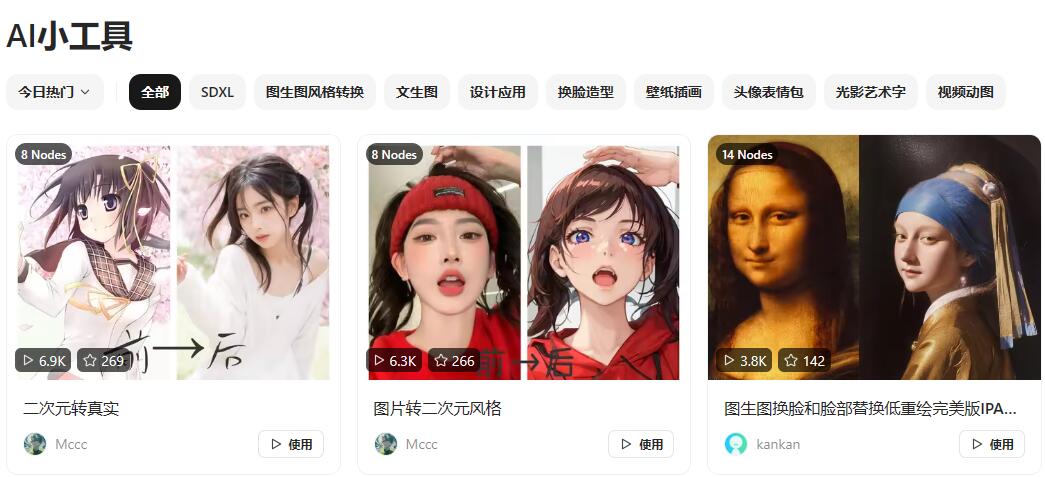Open the 今日热门 sort dropdown
Screen dimensions: 1045x477
[x=54, y=92]
